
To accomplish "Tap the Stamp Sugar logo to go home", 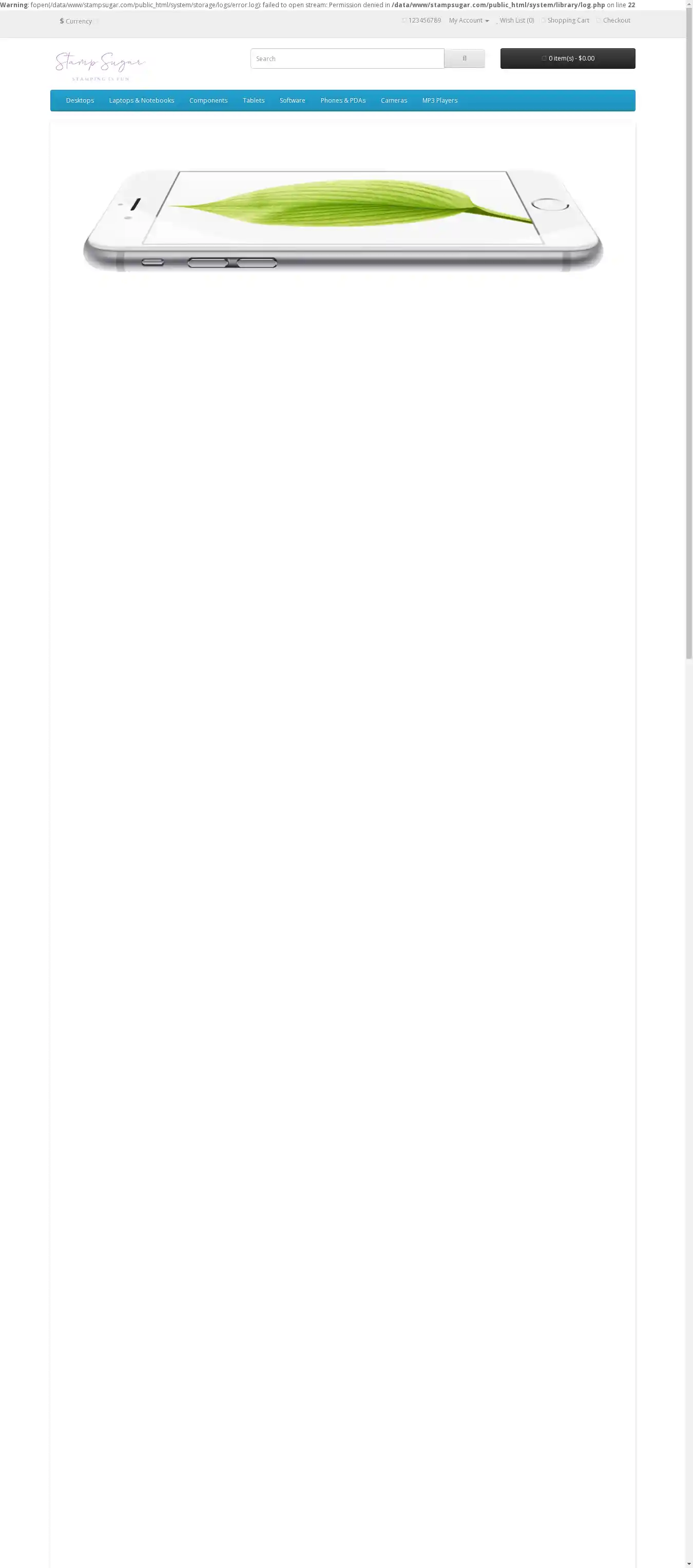I will point(101,66).
